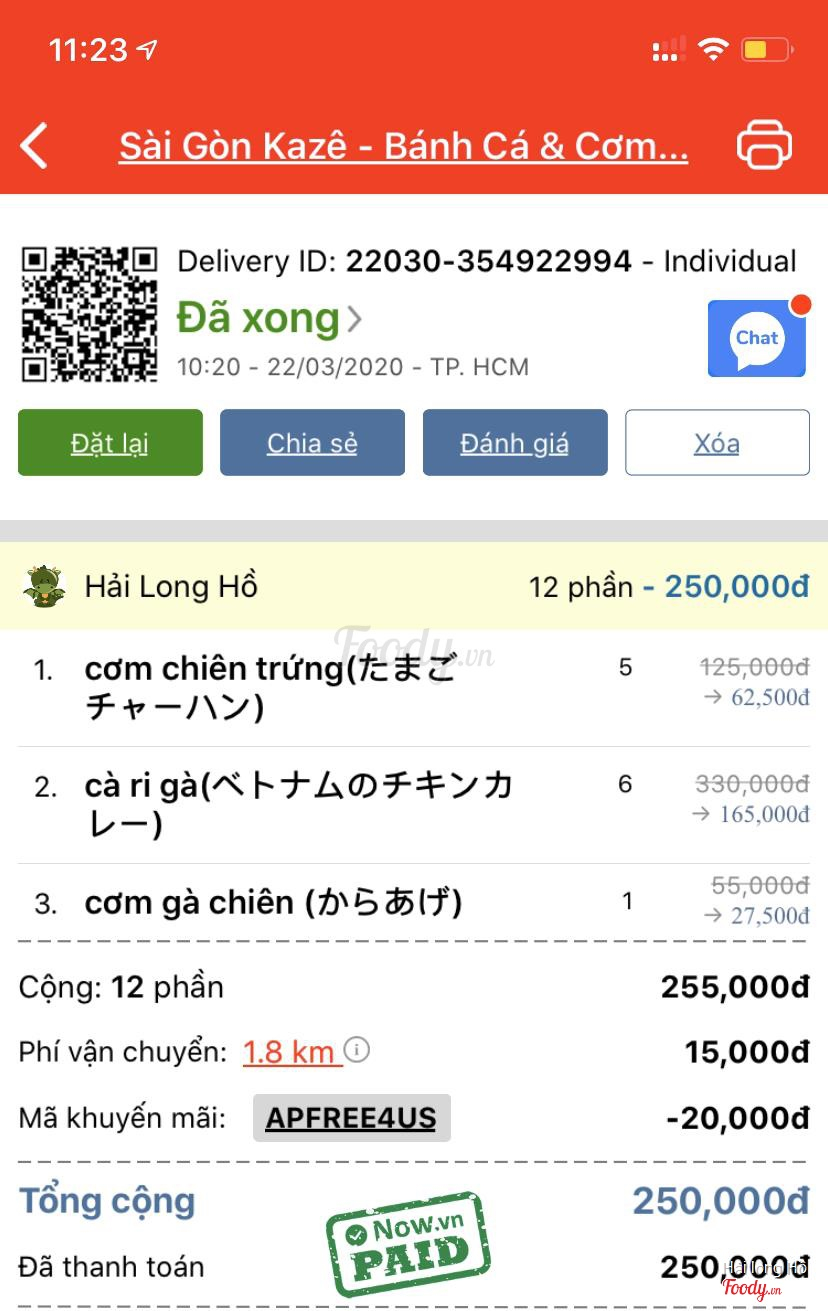The width and height of the screenshot is (828, 1311).
Task: Delete this order with Xóa
Action: click(x=716, y=443)
